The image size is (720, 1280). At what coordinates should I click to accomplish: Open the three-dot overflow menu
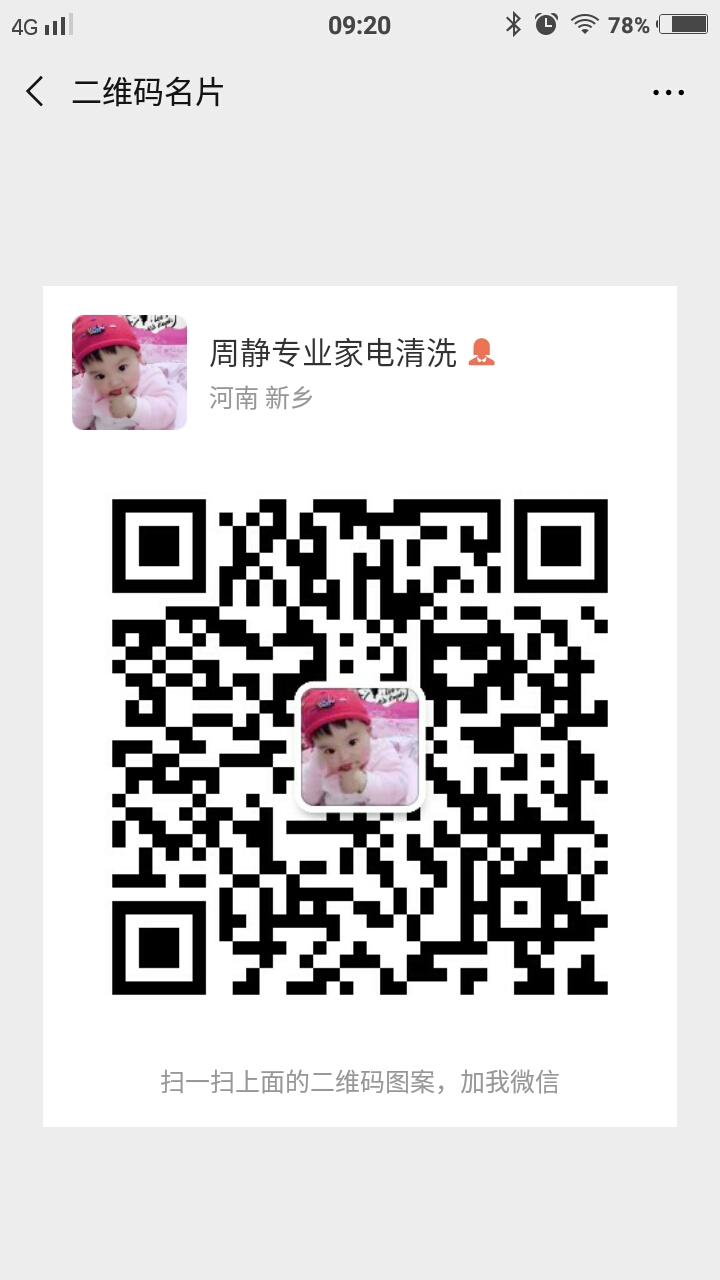point(668,93)
